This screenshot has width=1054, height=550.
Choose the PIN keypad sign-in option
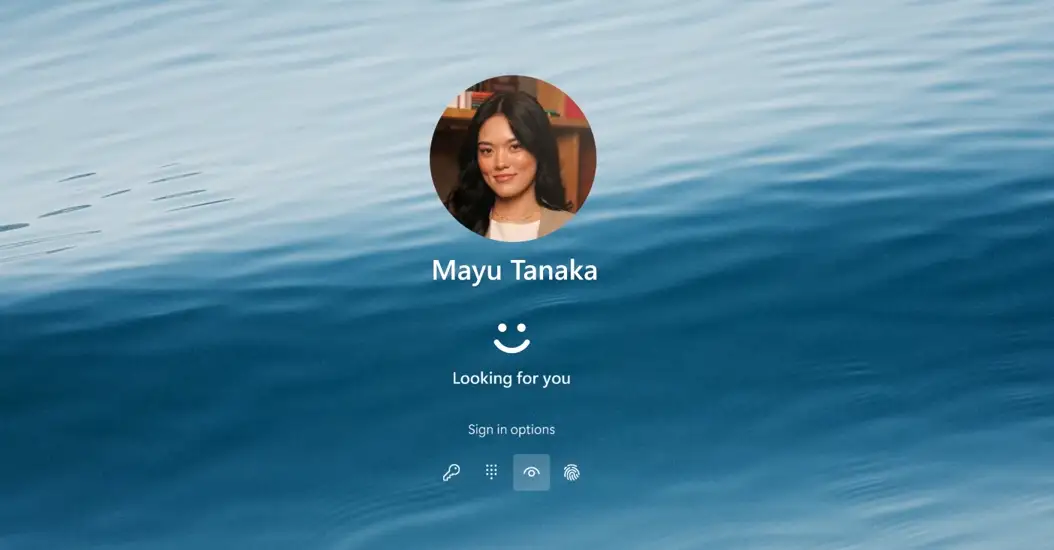click(x=491, y=472)
